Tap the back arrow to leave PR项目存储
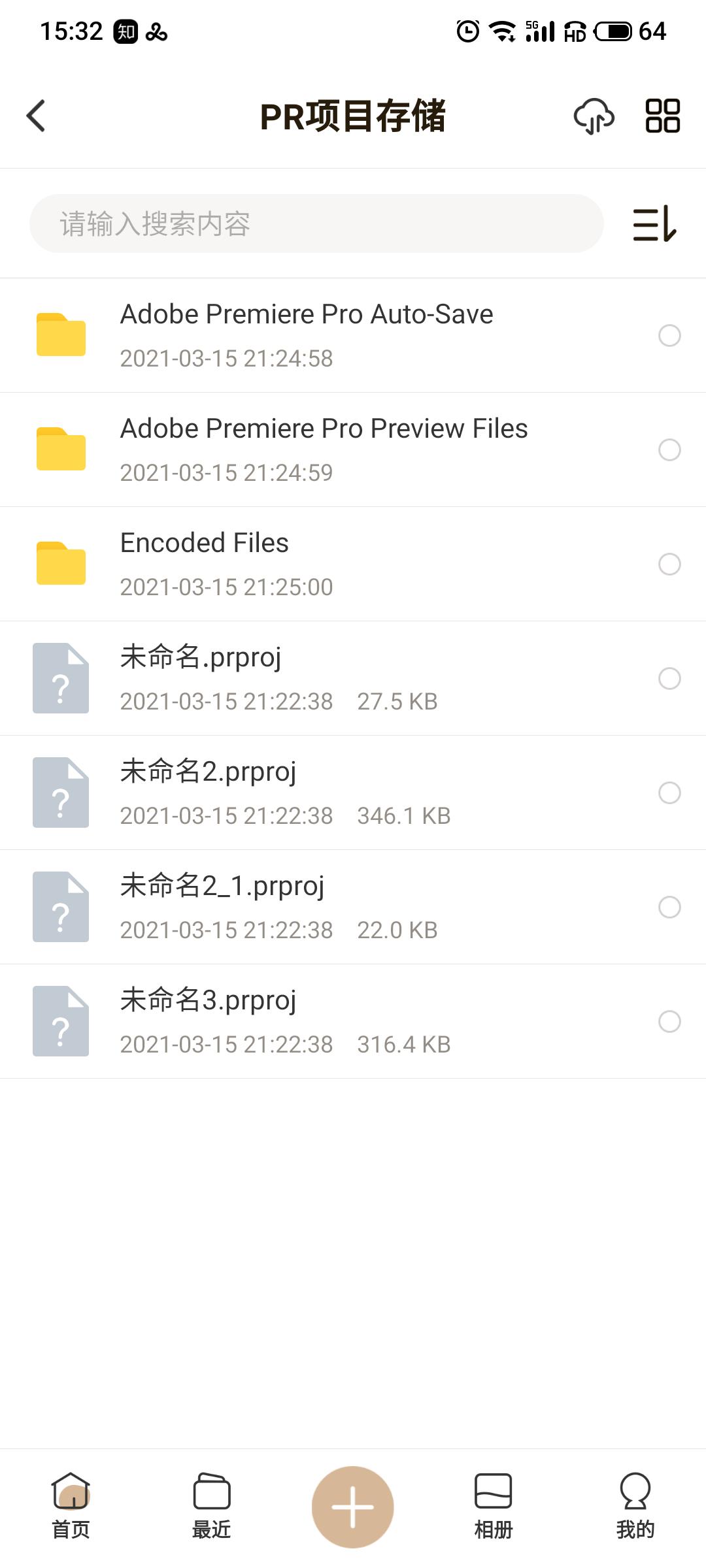This screenshot has width=706, height=1568. (36, 116)
